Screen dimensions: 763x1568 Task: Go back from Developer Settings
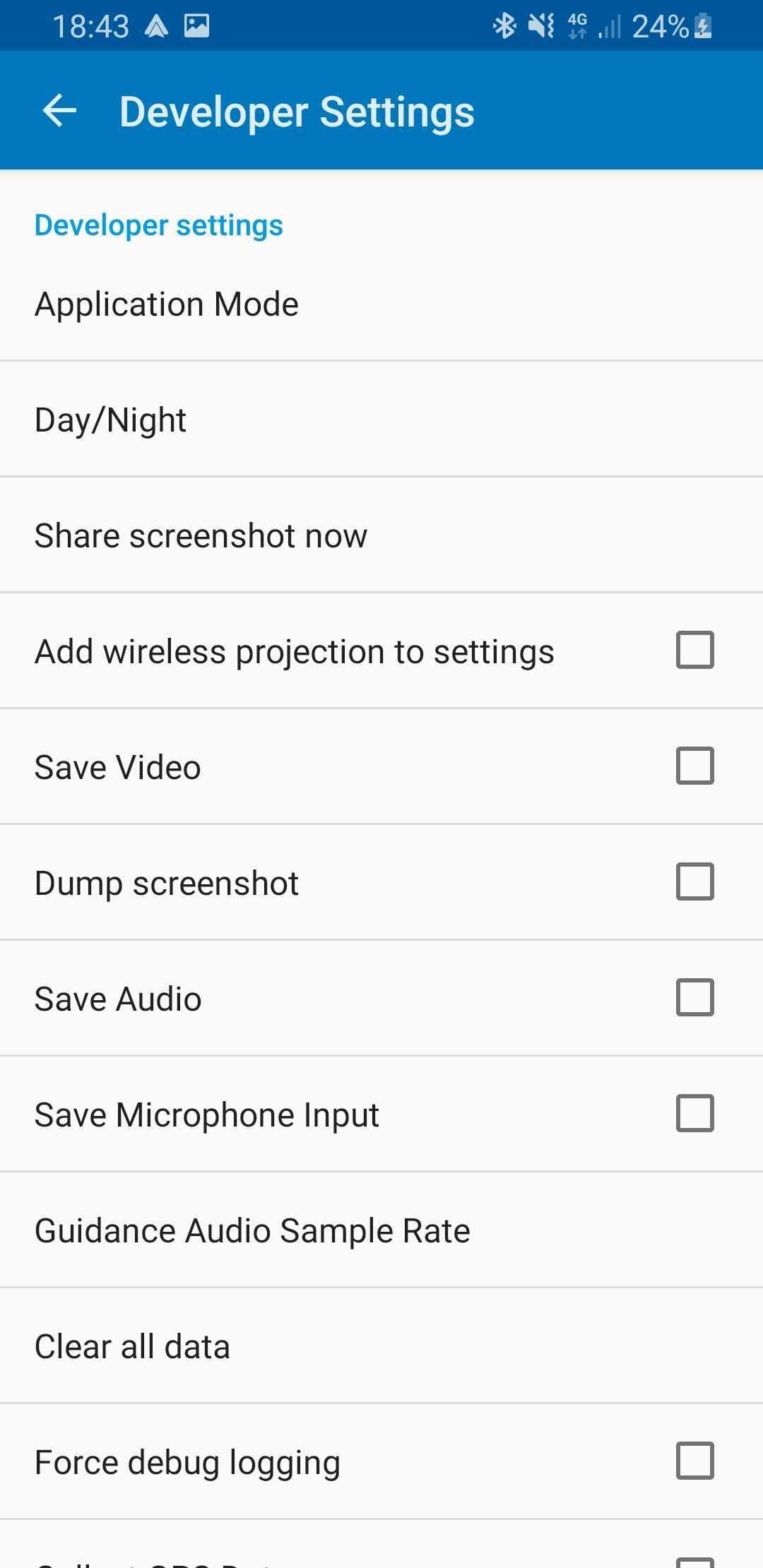(x=59, y=111)
